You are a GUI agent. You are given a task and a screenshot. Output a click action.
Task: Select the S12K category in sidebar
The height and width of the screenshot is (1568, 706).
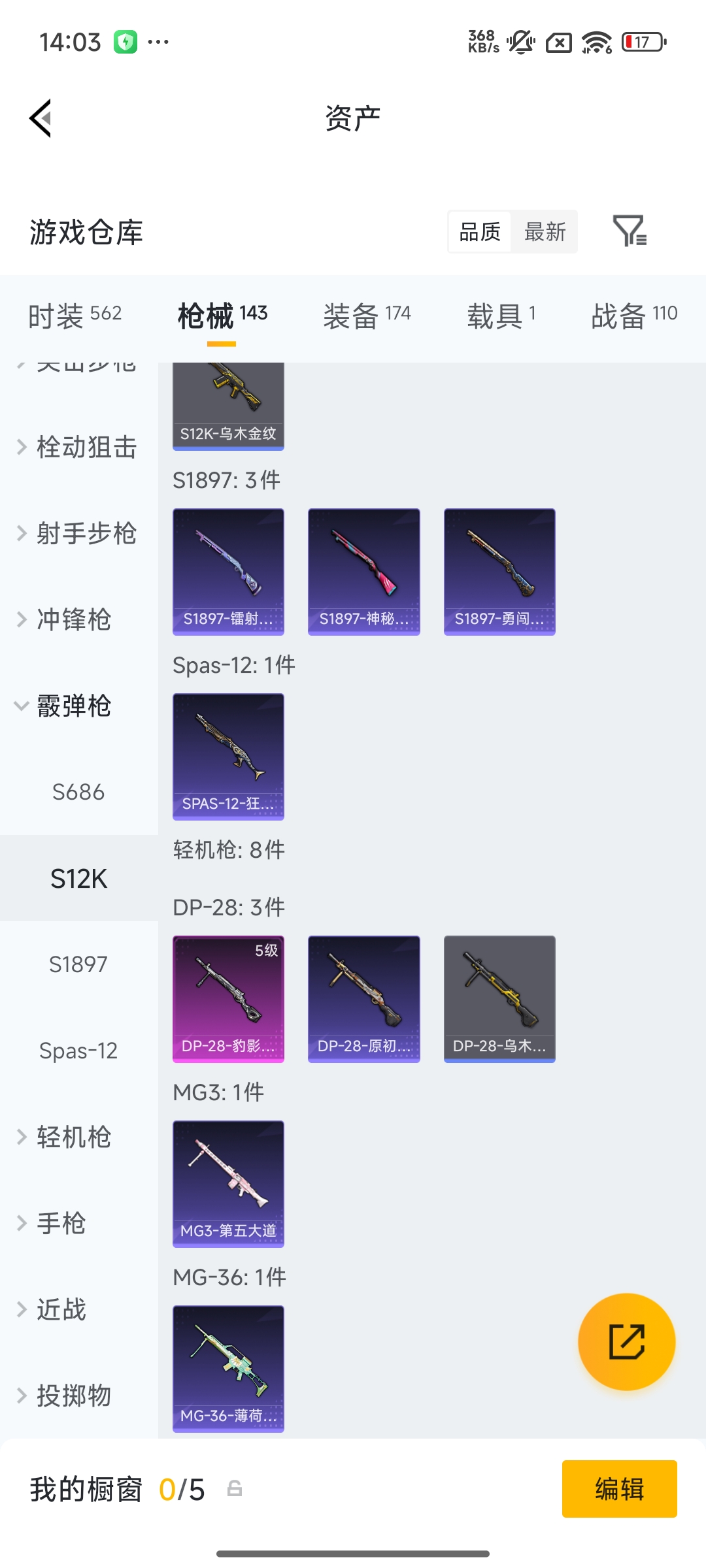[x=78, y=879]
